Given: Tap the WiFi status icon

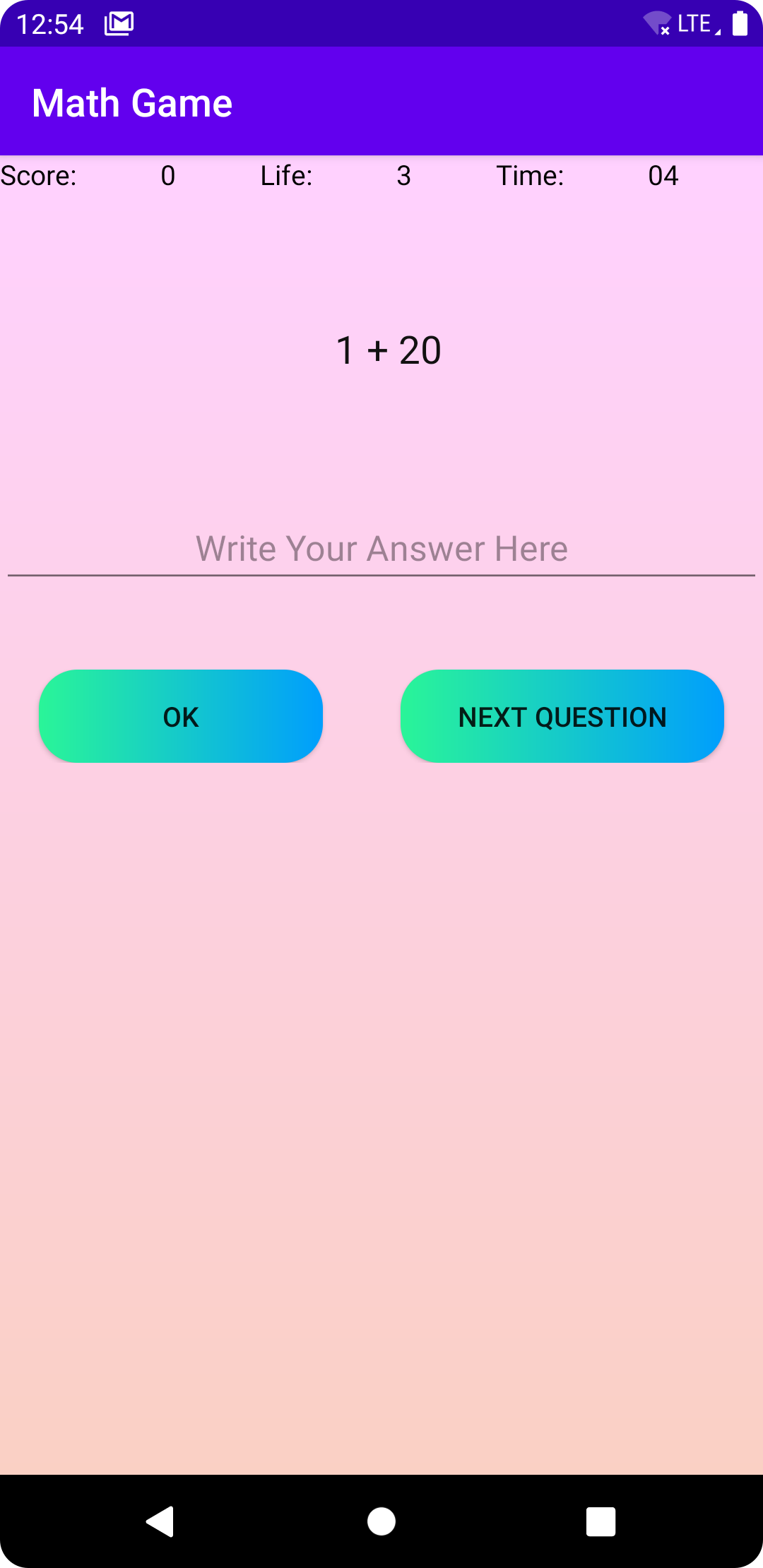Looking at the screenshot, I should pos(658,23).
